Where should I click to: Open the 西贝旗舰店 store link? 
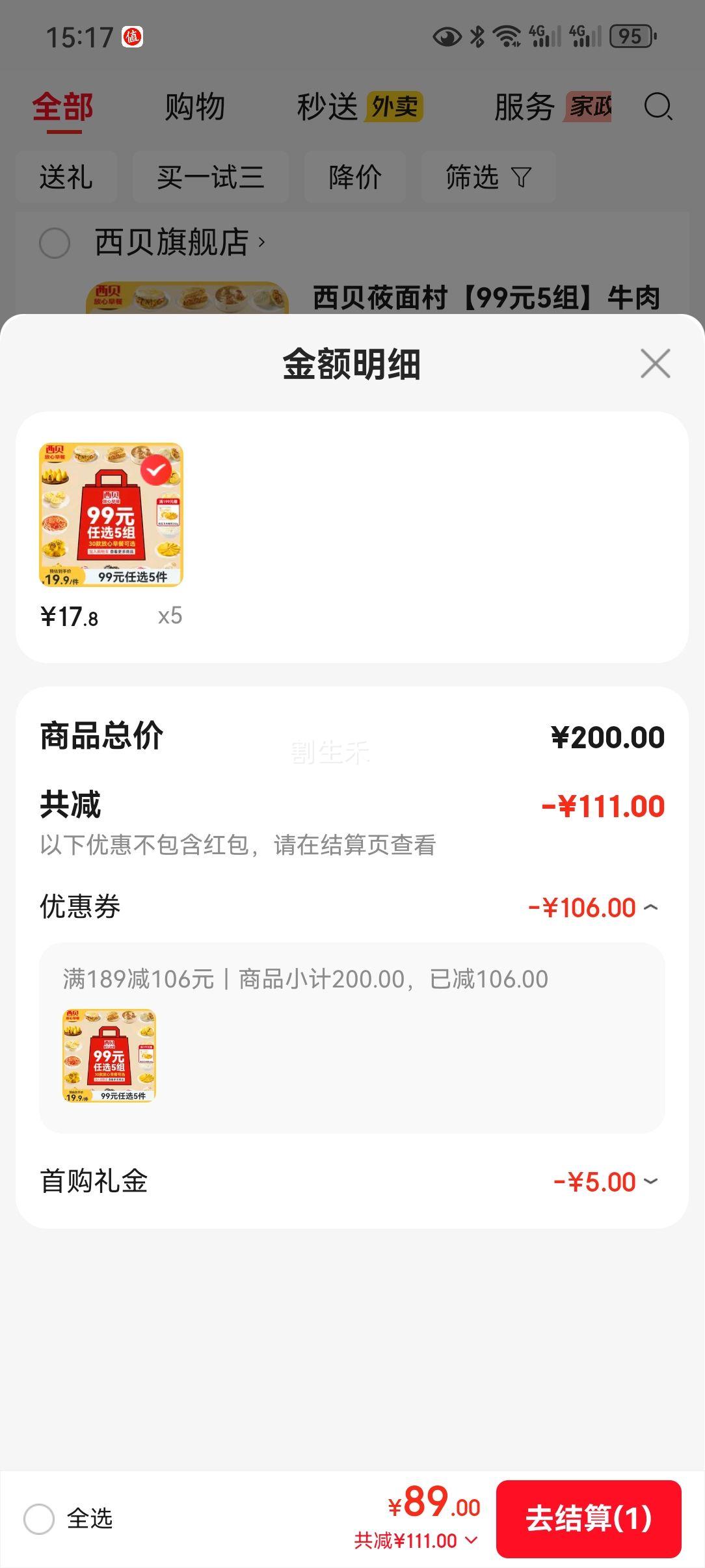point(172,241)
